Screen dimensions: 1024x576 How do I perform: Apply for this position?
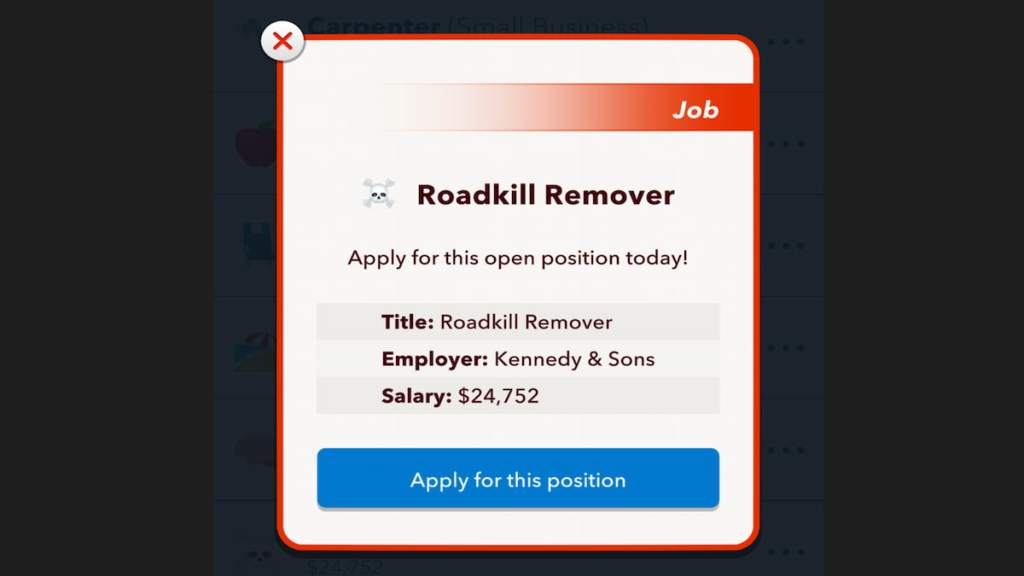pyautogui.click(x=518, y=479)
